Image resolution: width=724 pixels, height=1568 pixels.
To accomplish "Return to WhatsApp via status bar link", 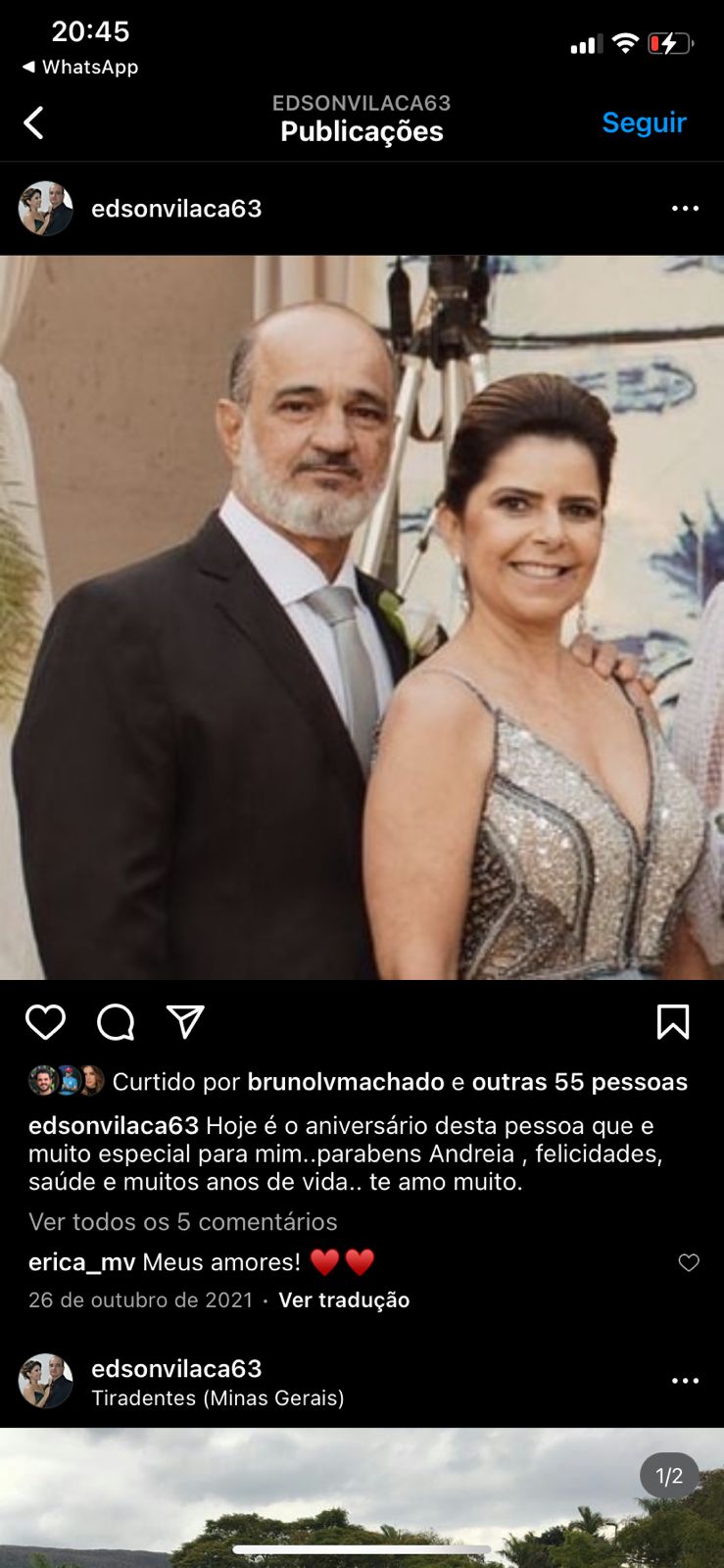I will pos(80,67).
